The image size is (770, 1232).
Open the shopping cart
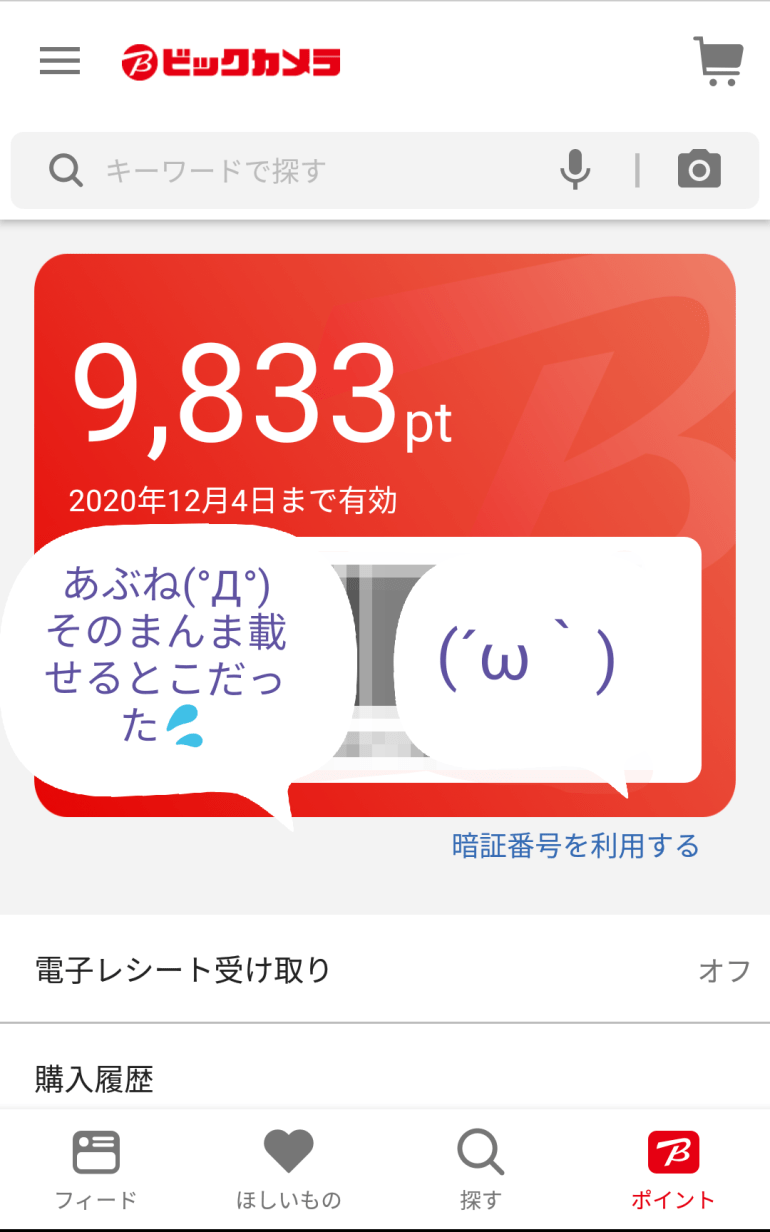(718, 61)
